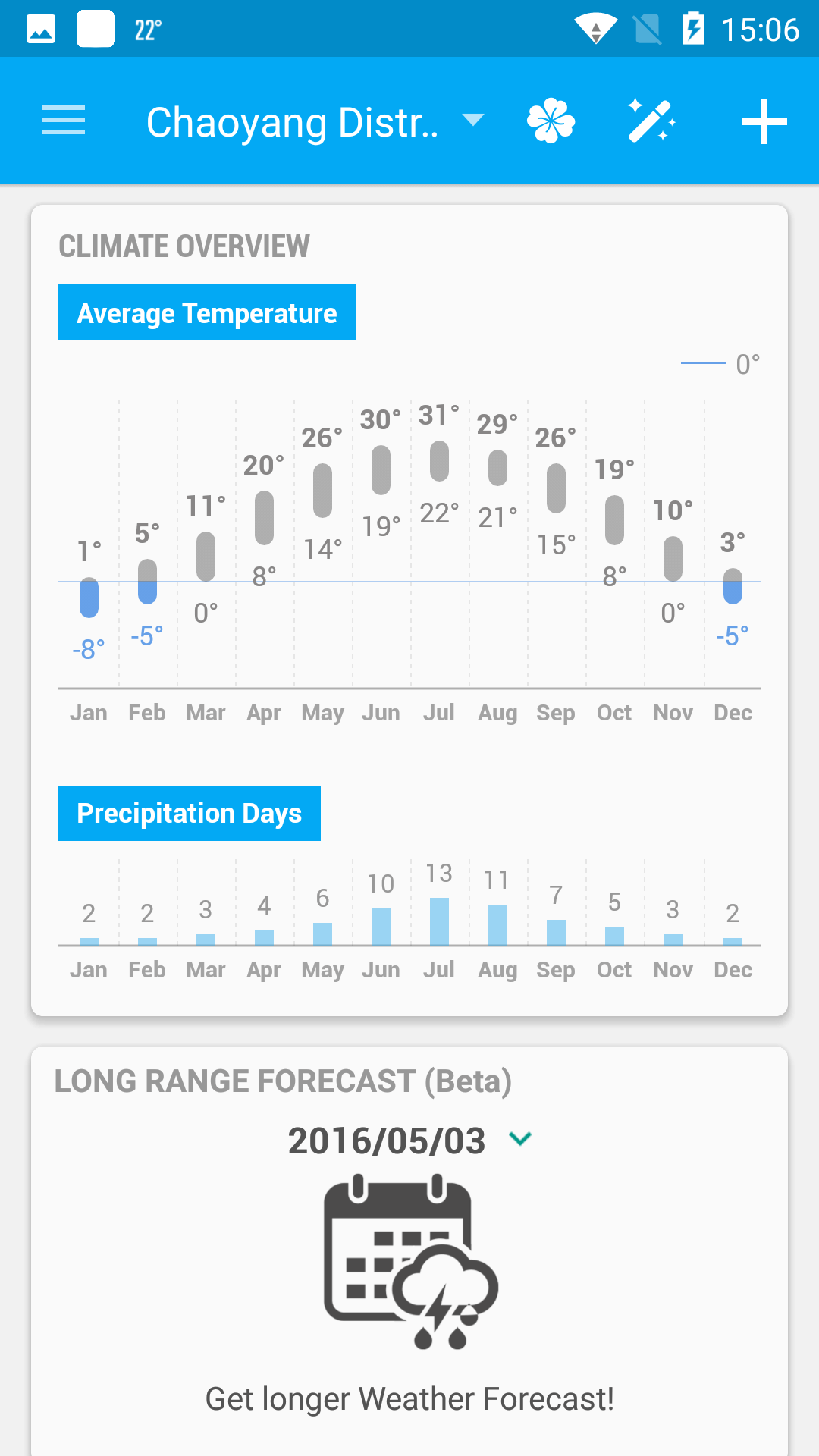Tap the battery icon in the status bar
Image resolution: width=819 pixels, height=1456 pixels.
click(x=695, y=29)
